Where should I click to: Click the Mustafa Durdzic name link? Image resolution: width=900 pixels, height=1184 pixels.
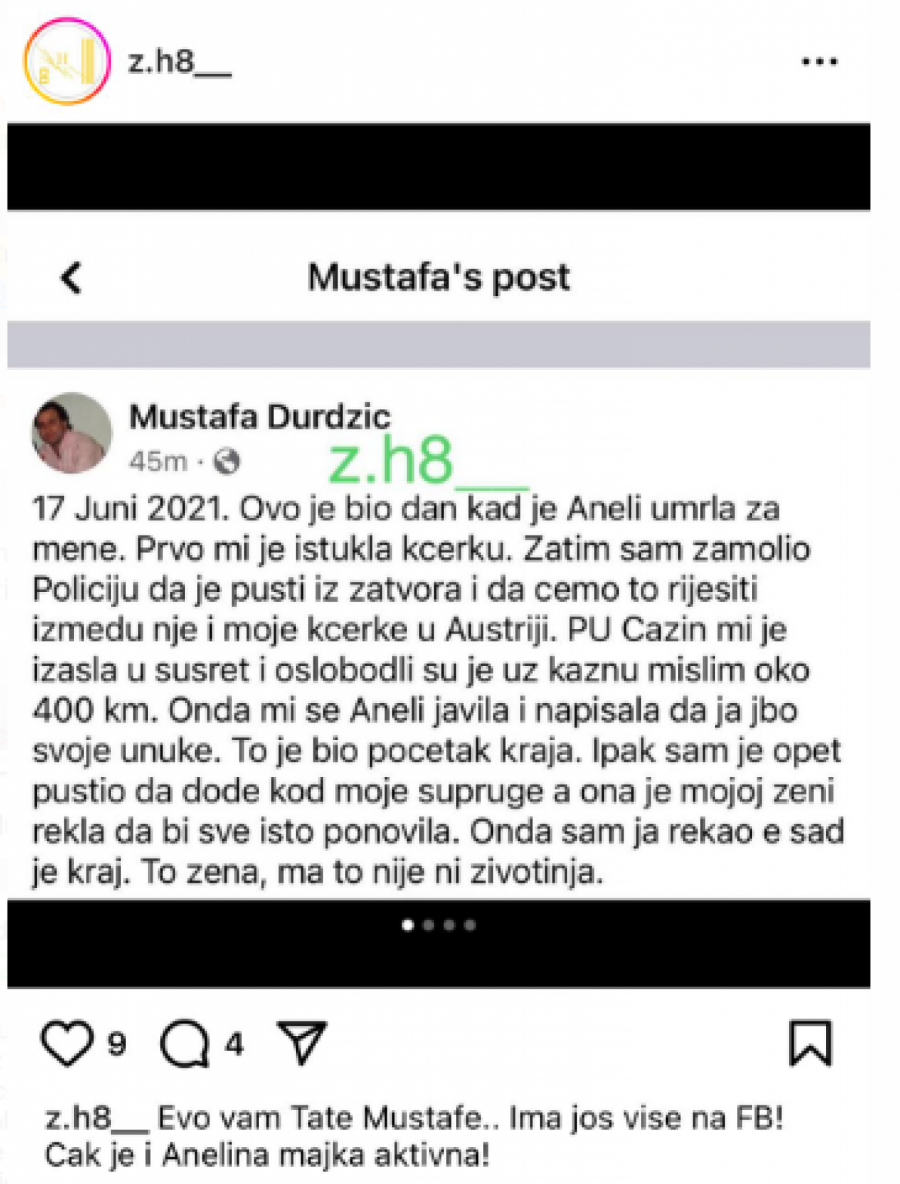[260, 418]
